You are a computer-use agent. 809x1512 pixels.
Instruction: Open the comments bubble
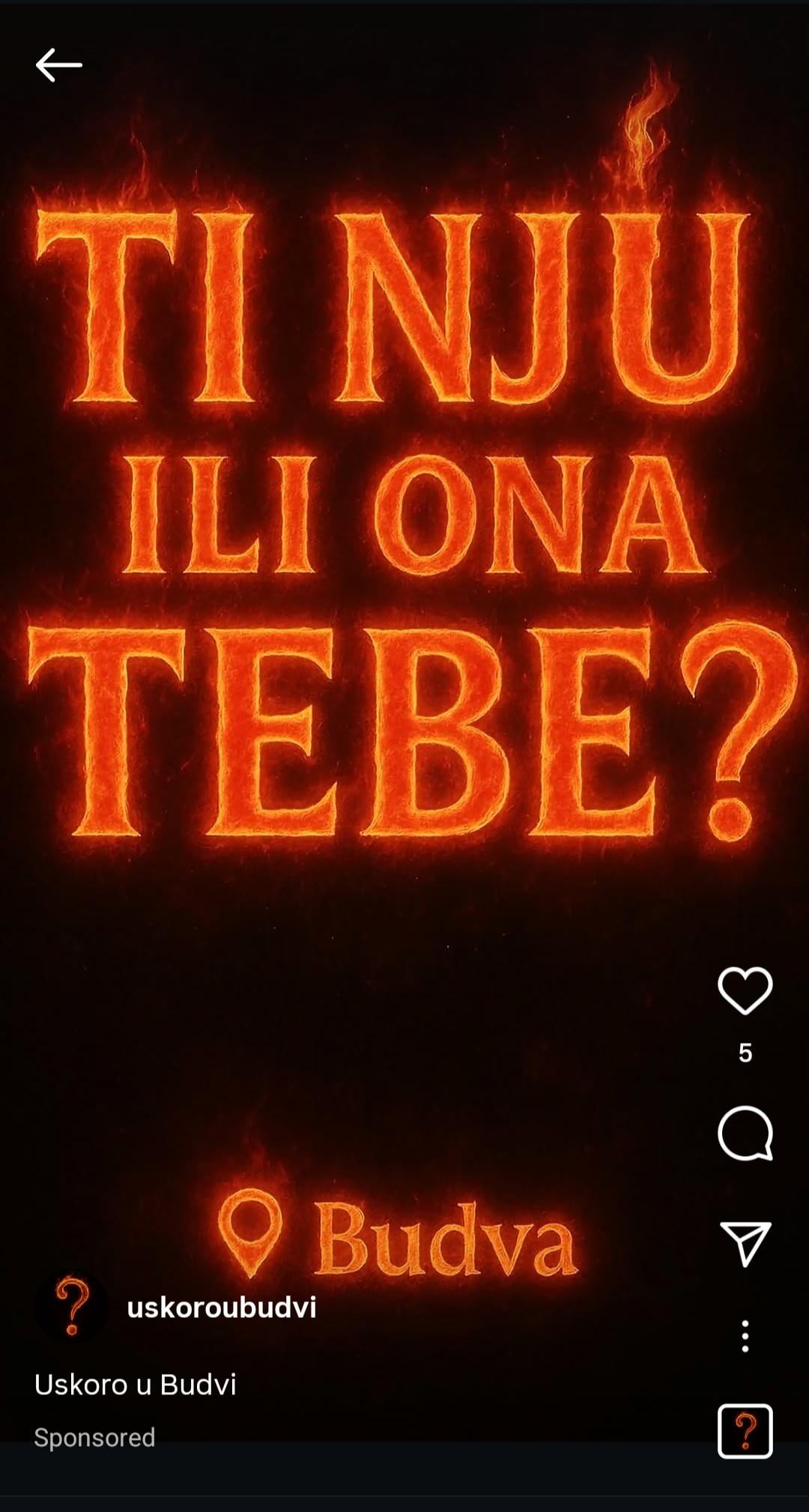(745, 1134)
